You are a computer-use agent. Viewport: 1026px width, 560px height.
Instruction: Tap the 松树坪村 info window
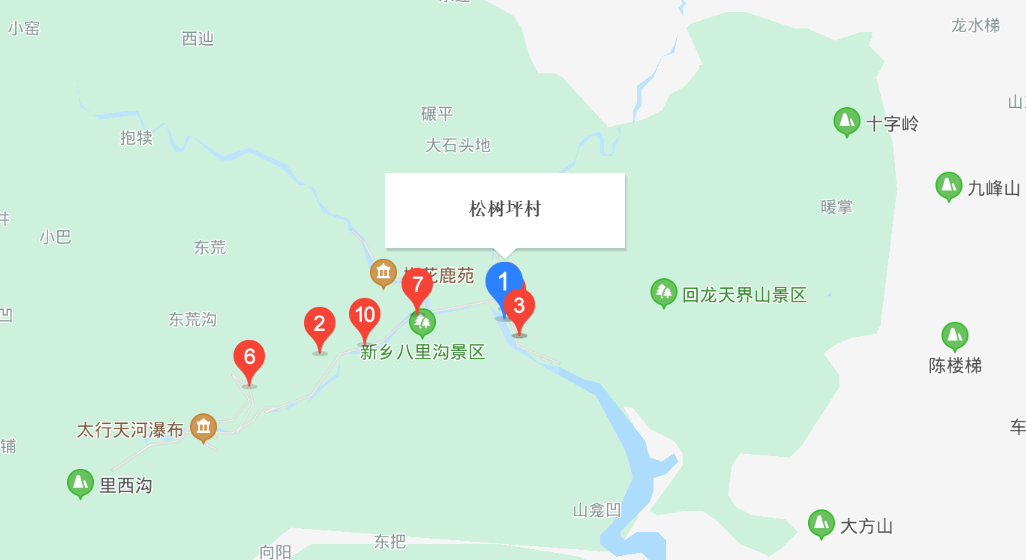[x=505, y=210]
